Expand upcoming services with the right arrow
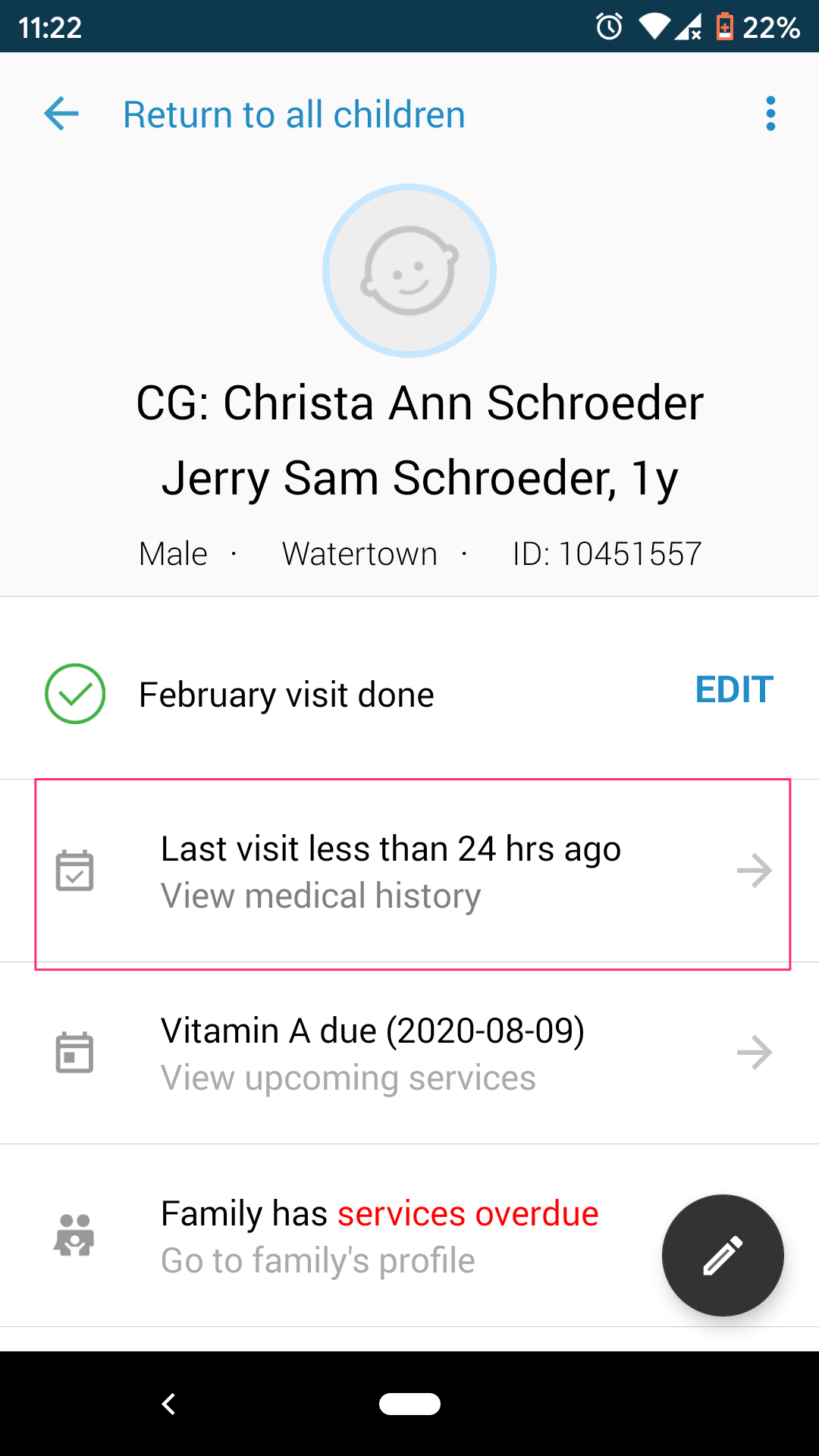Screen dimensions: 819x1456 click(x=754, y=1053)
